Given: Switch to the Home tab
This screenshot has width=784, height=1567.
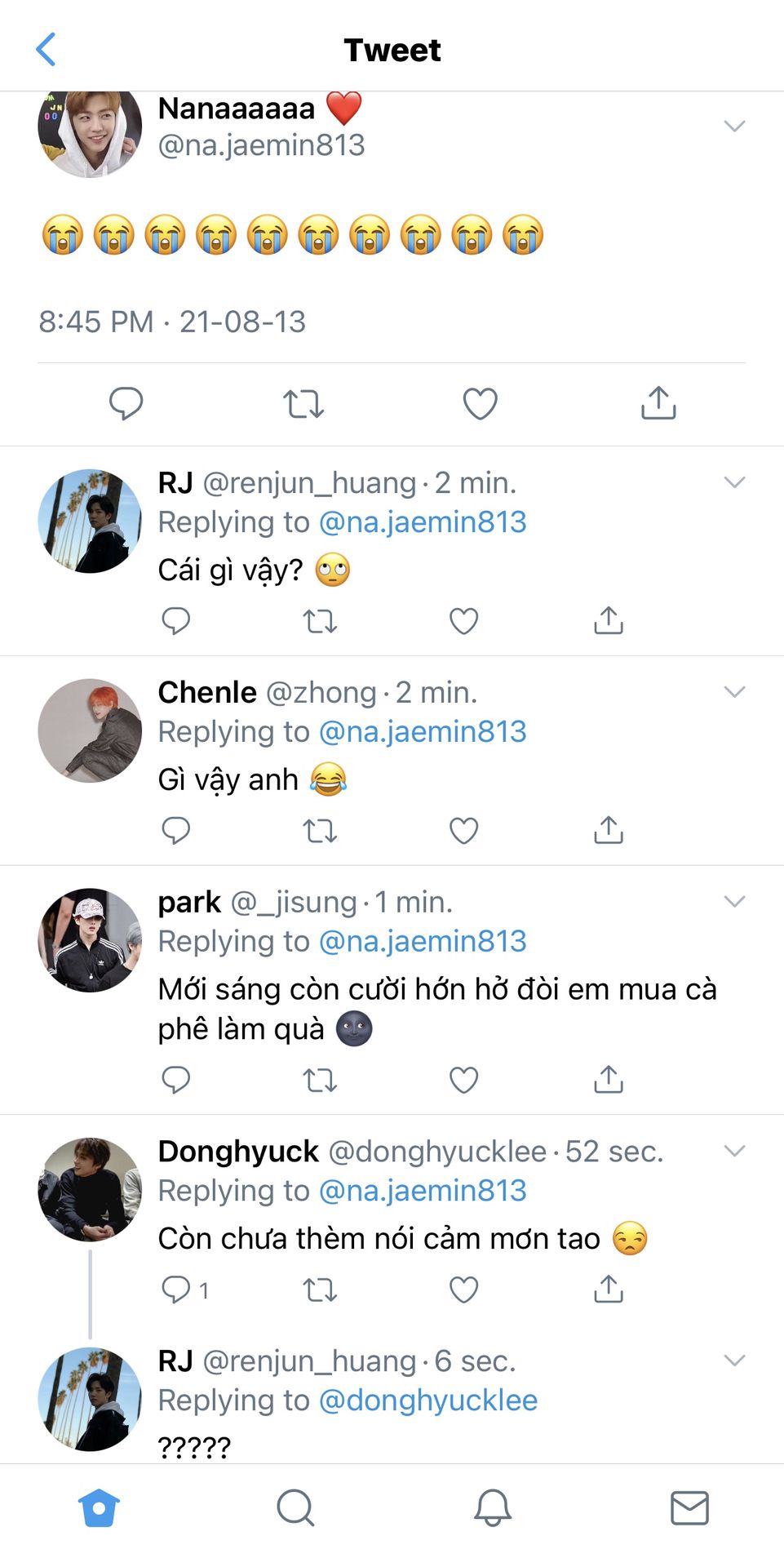Looking at the screenshot, I should coord(99,1507).
